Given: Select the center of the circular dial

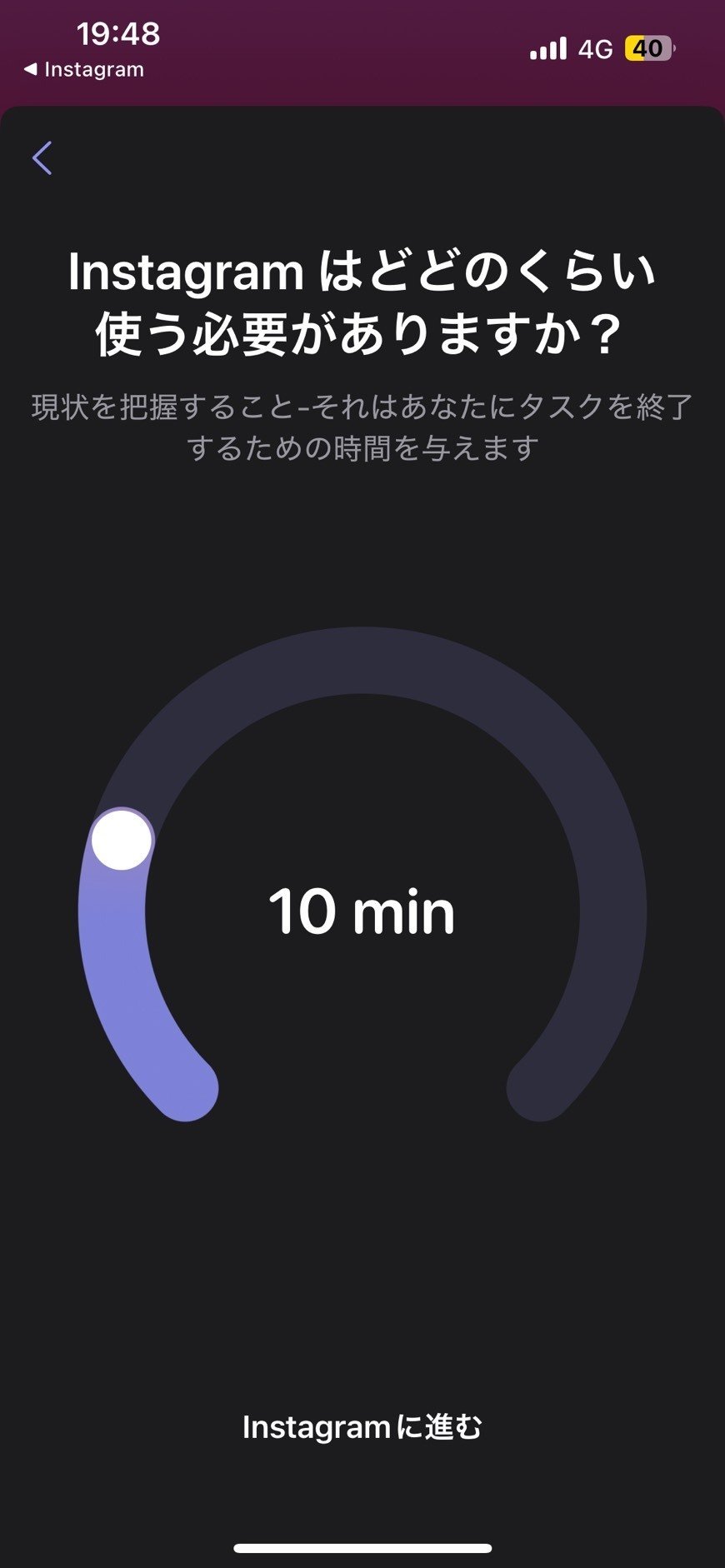Looking at the screenshot, I should pyautogui.click(x=362, y=912).
